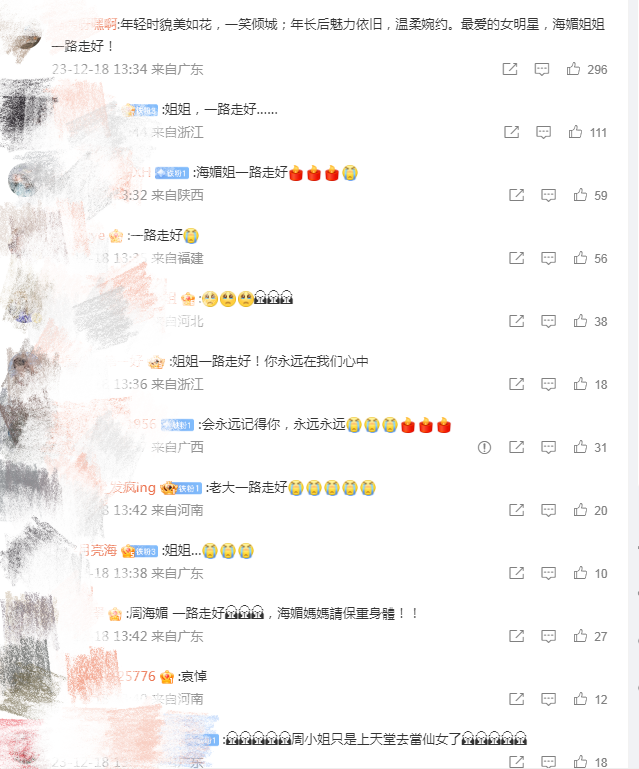Like the comment '姐姐，一路走好……'
Viewport: 639px width, 769px height.
tap(576, 132)
